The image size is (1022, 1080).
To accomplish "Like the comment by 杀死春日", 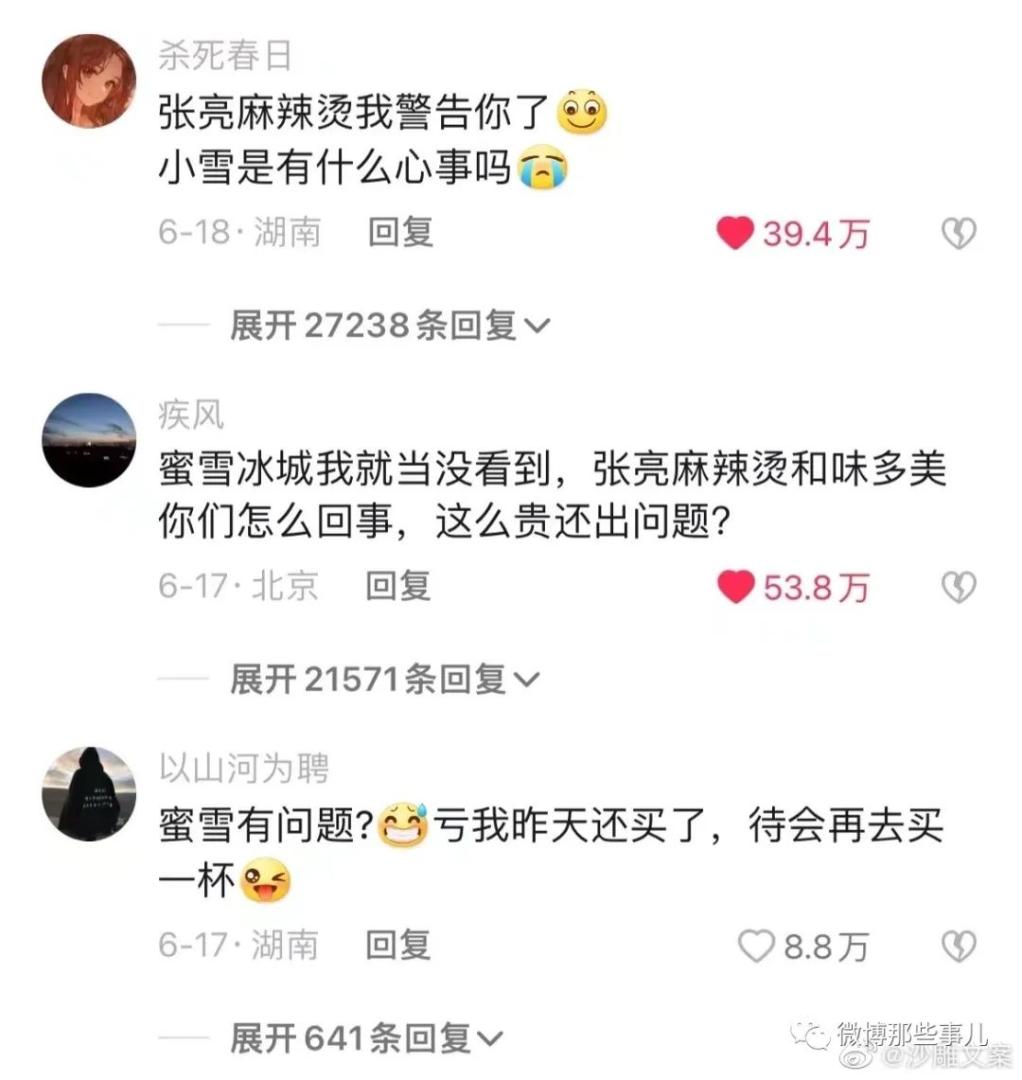I will pos(736,235).
